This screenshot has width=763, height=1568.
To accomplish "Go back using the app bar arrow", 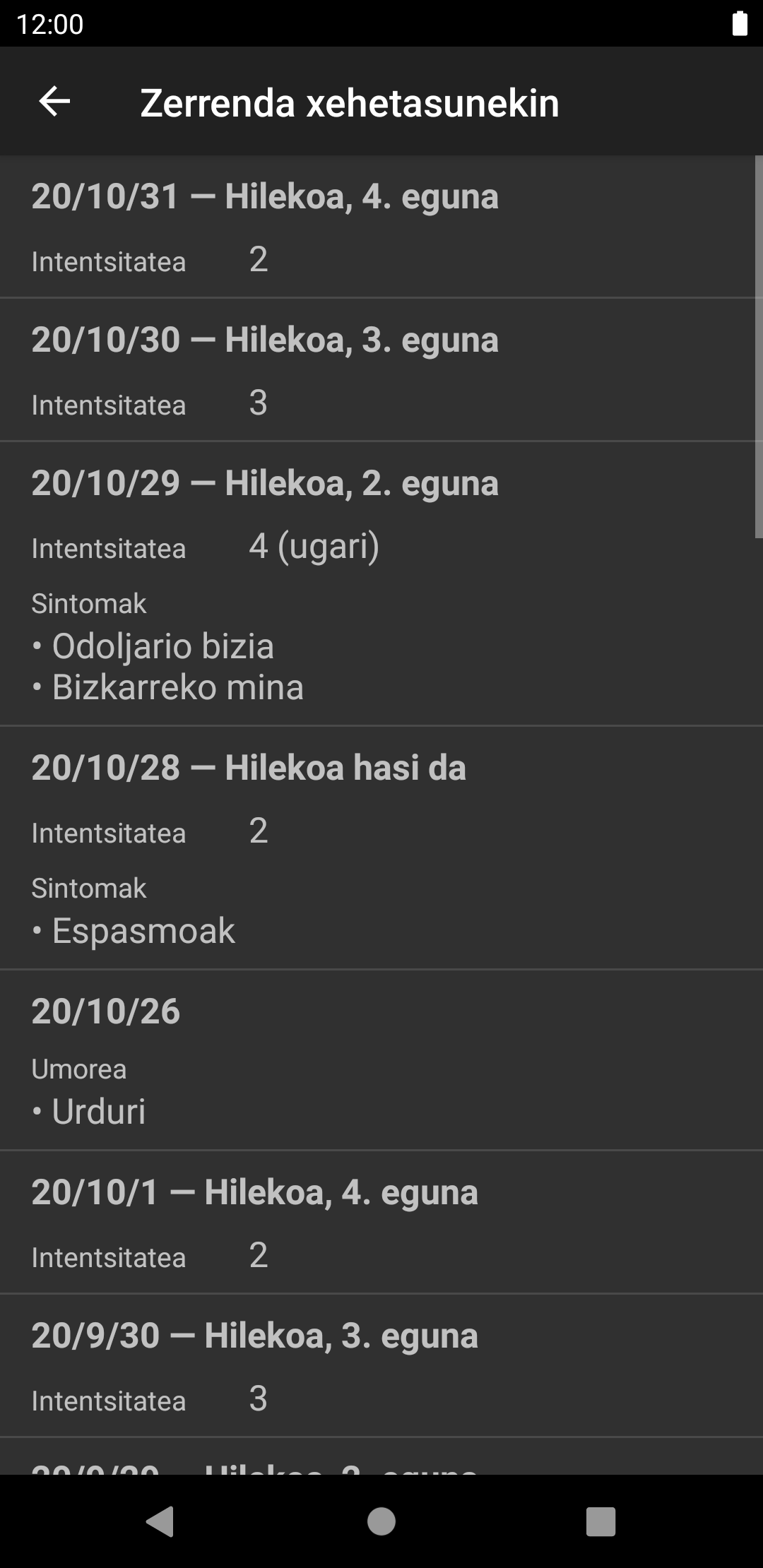I will tap(54, 102).
